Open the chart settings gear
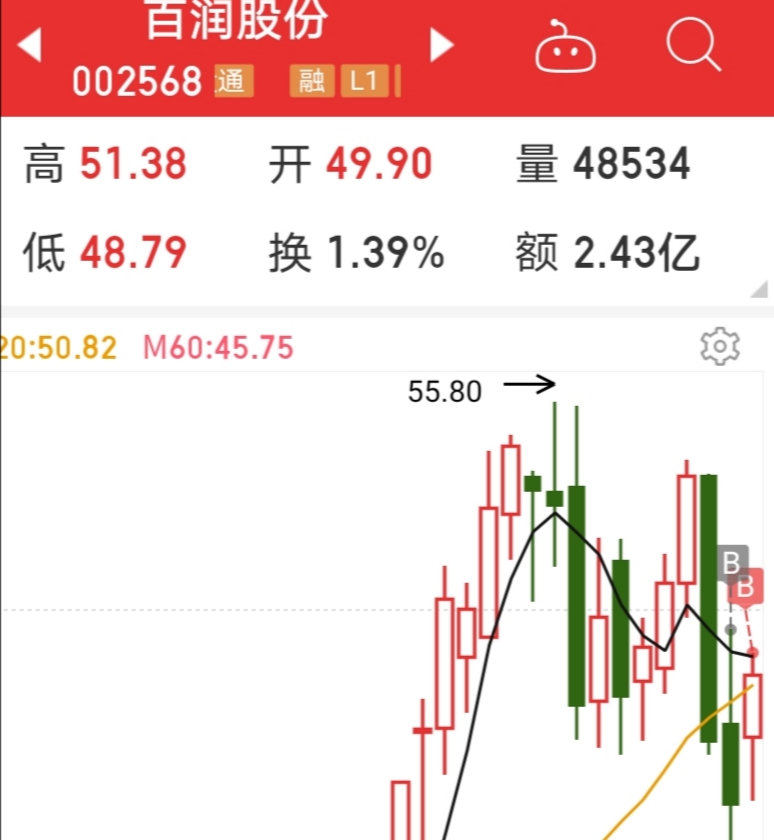 719,346
